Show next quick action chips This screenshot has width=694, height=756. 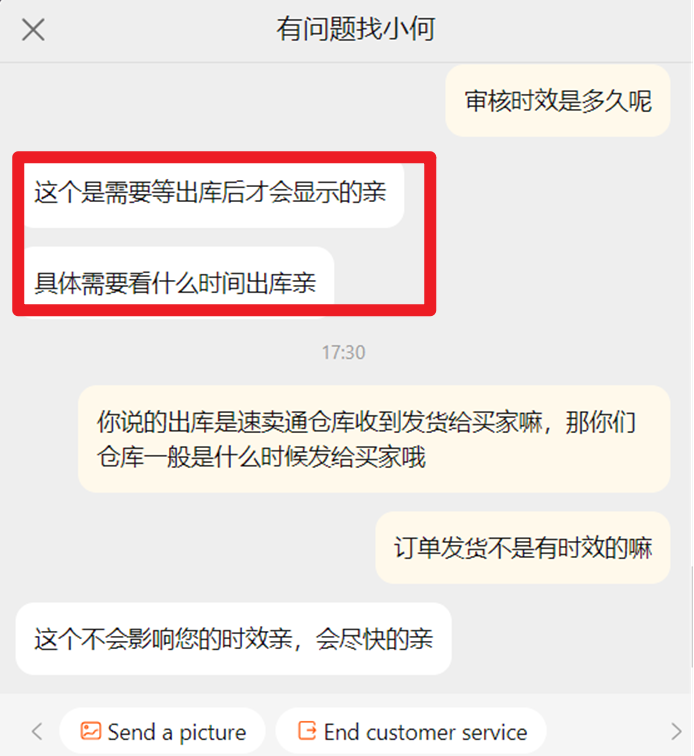point(675,732)
